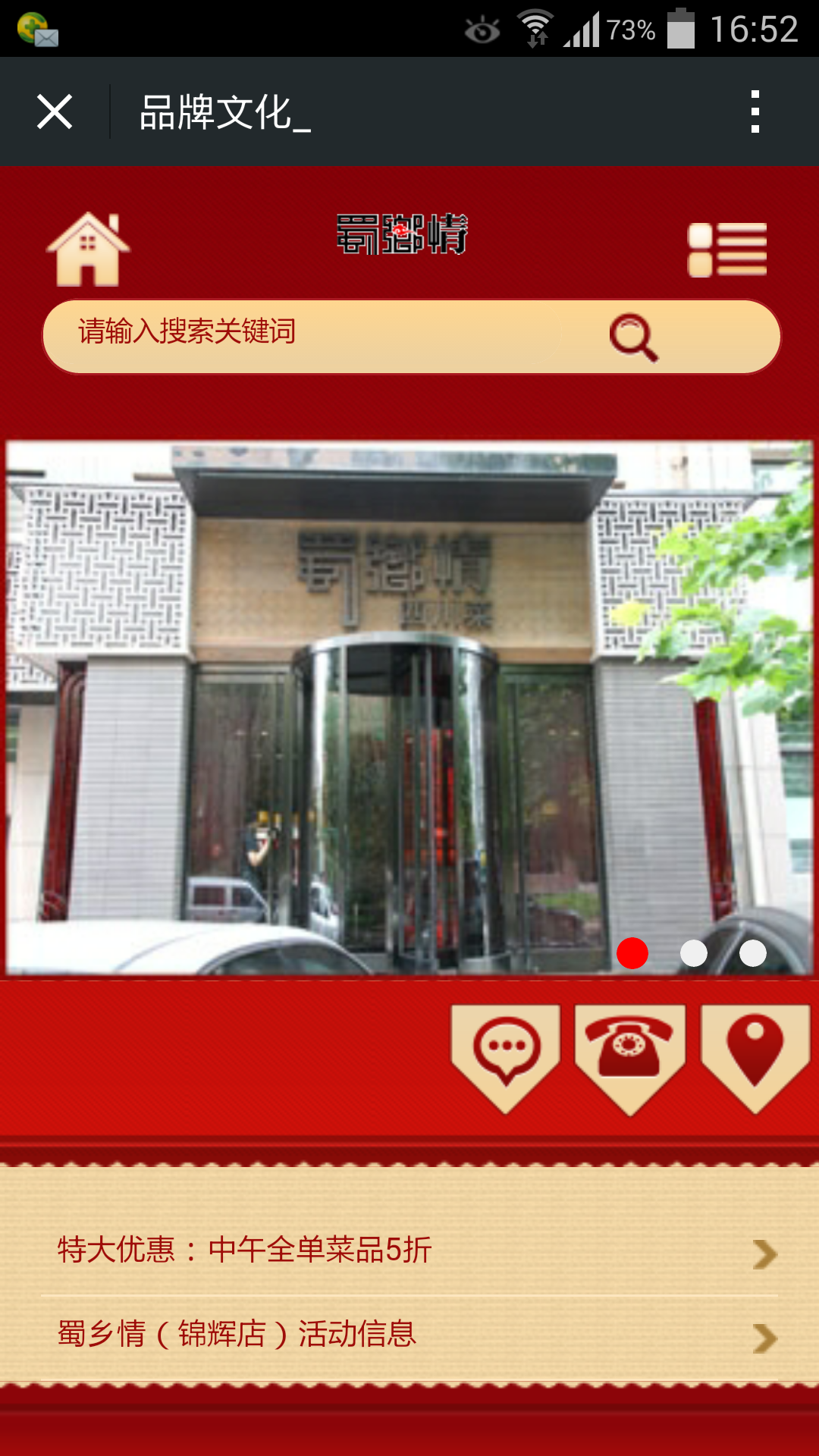Open the three-dot overflow menu
Viewport: 819px width, 1456px height.
[x=754, y=112]
